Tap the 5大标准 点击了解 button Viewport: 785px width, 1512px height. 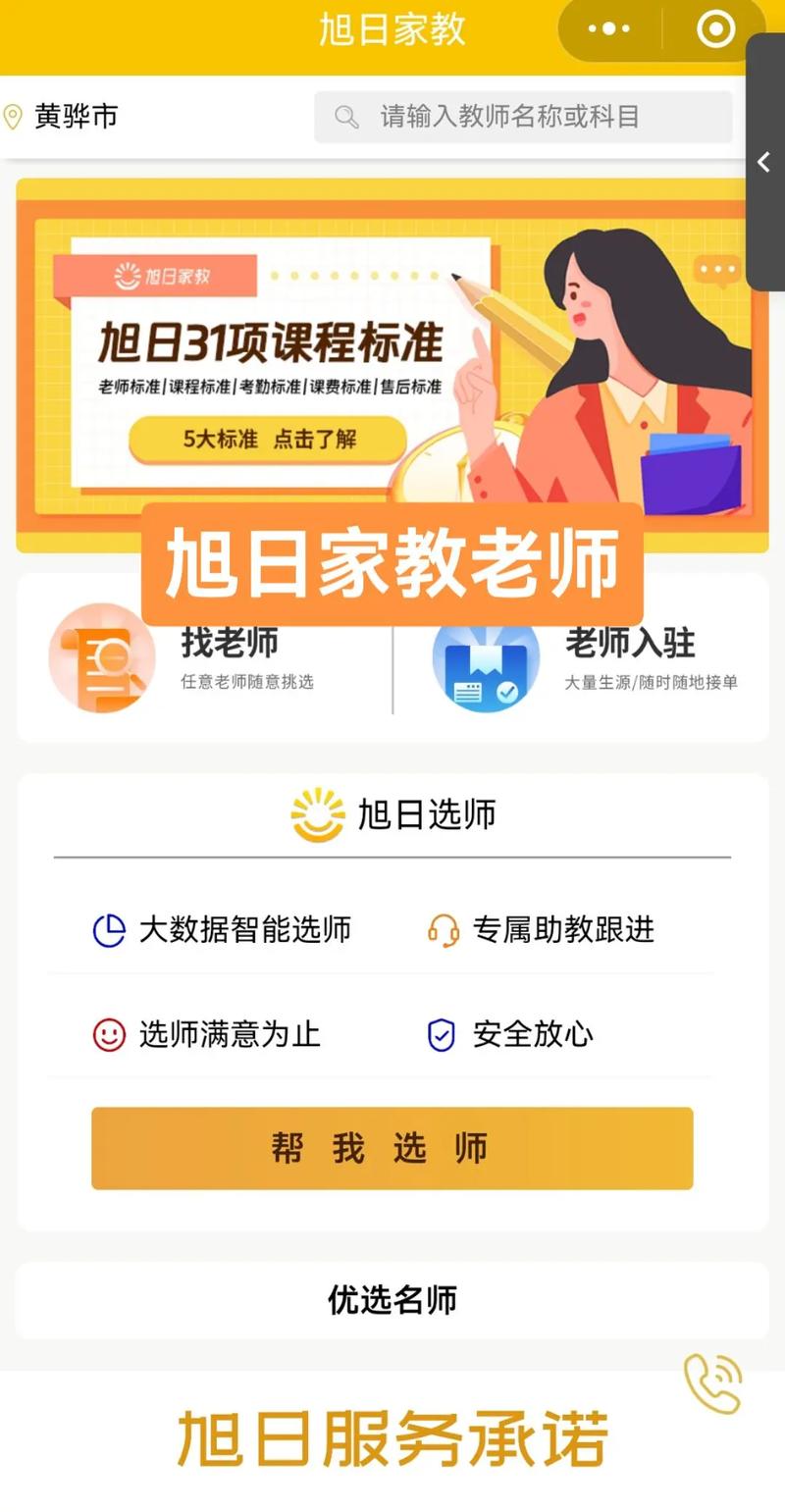point(268,440)
